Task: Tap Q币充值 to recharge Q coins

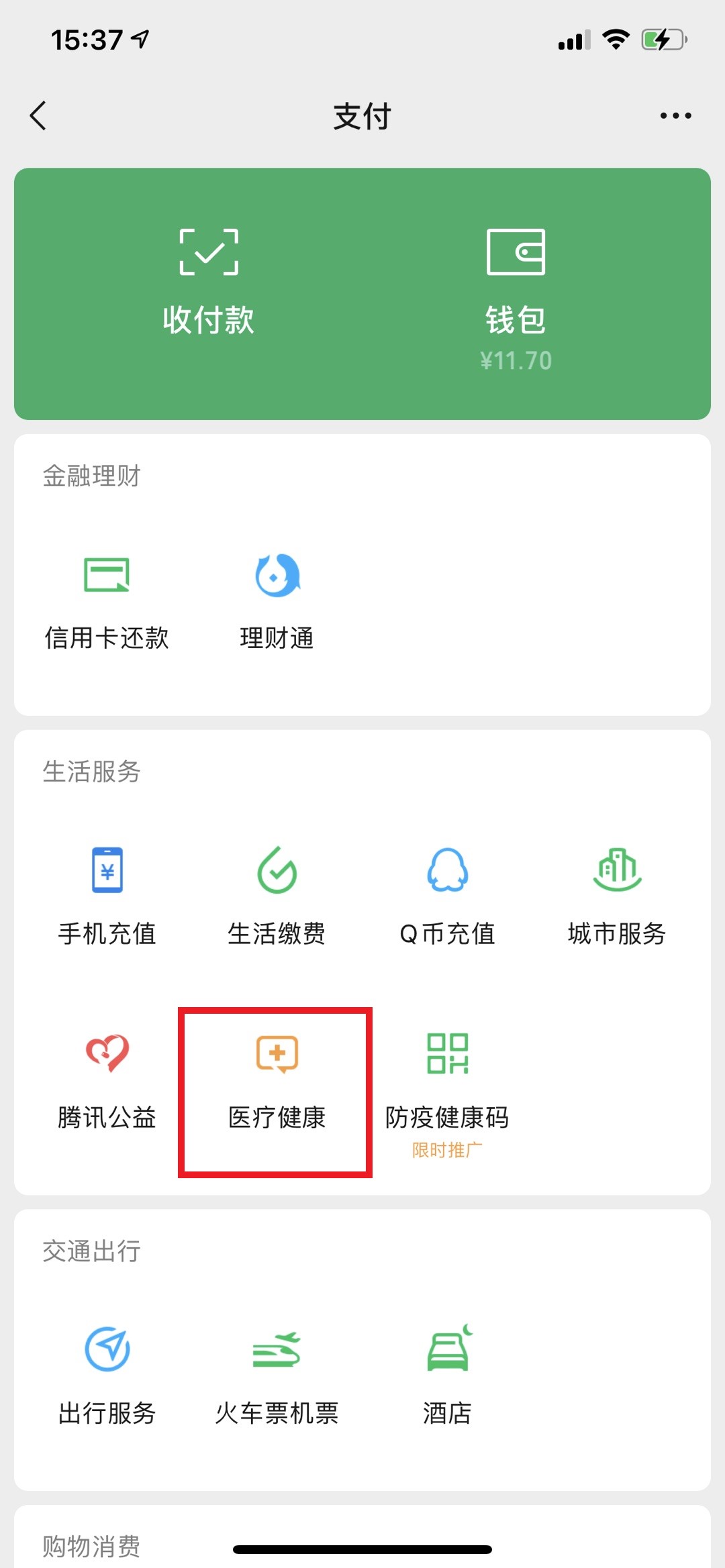Action: 447,897
